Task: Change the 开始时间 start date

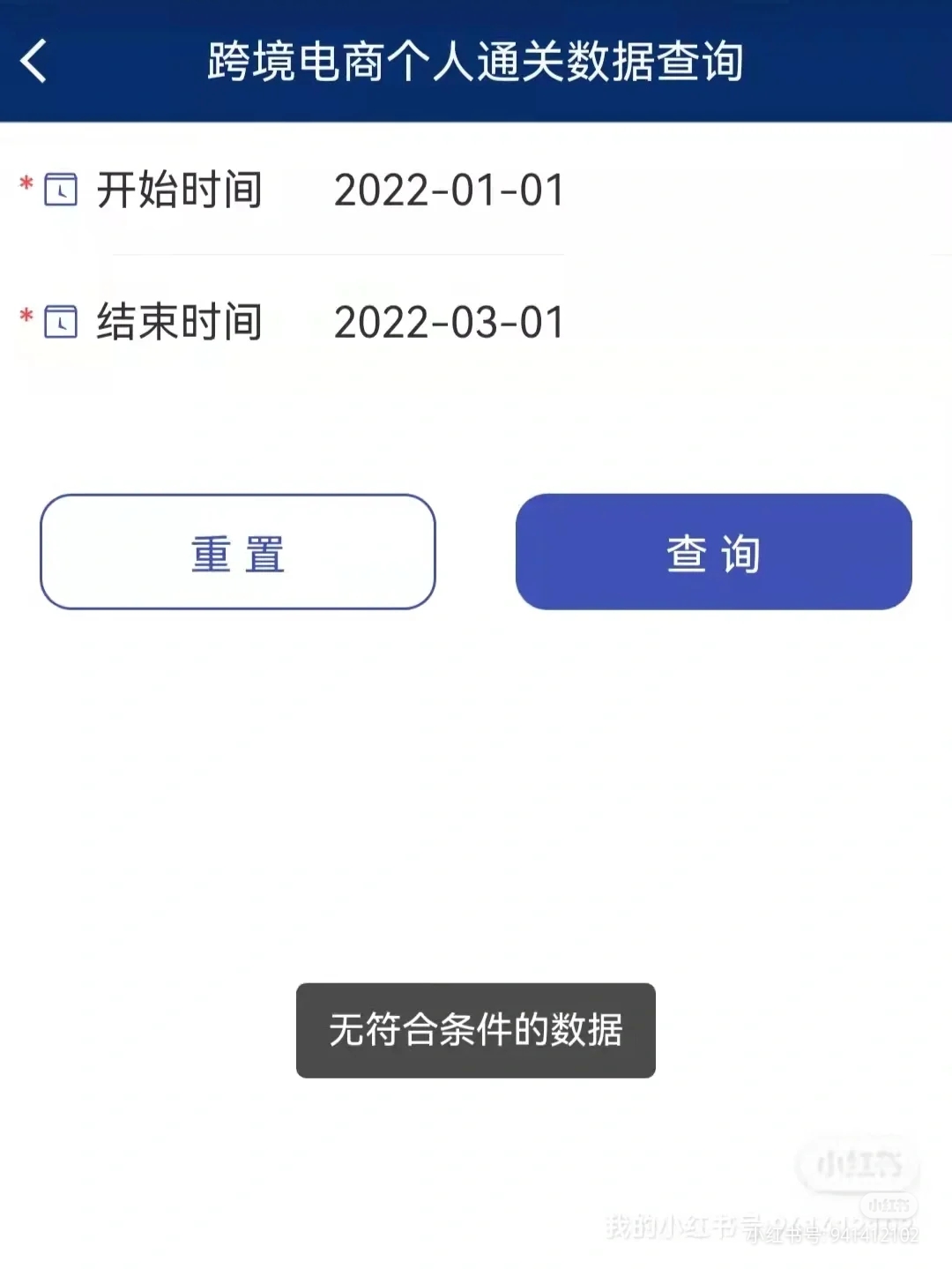Action: (448, 190)
